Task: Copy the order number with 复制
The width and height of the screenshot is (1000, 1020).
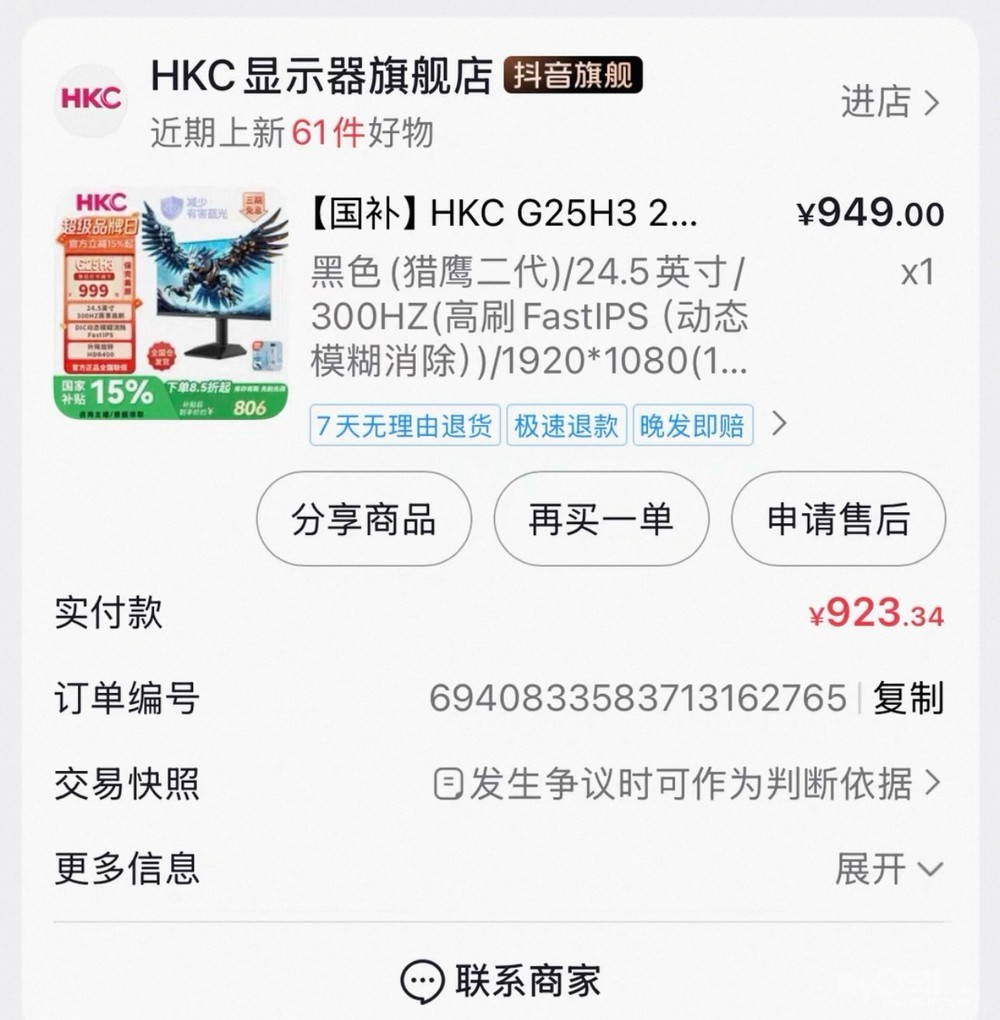Action: point(908,698)
